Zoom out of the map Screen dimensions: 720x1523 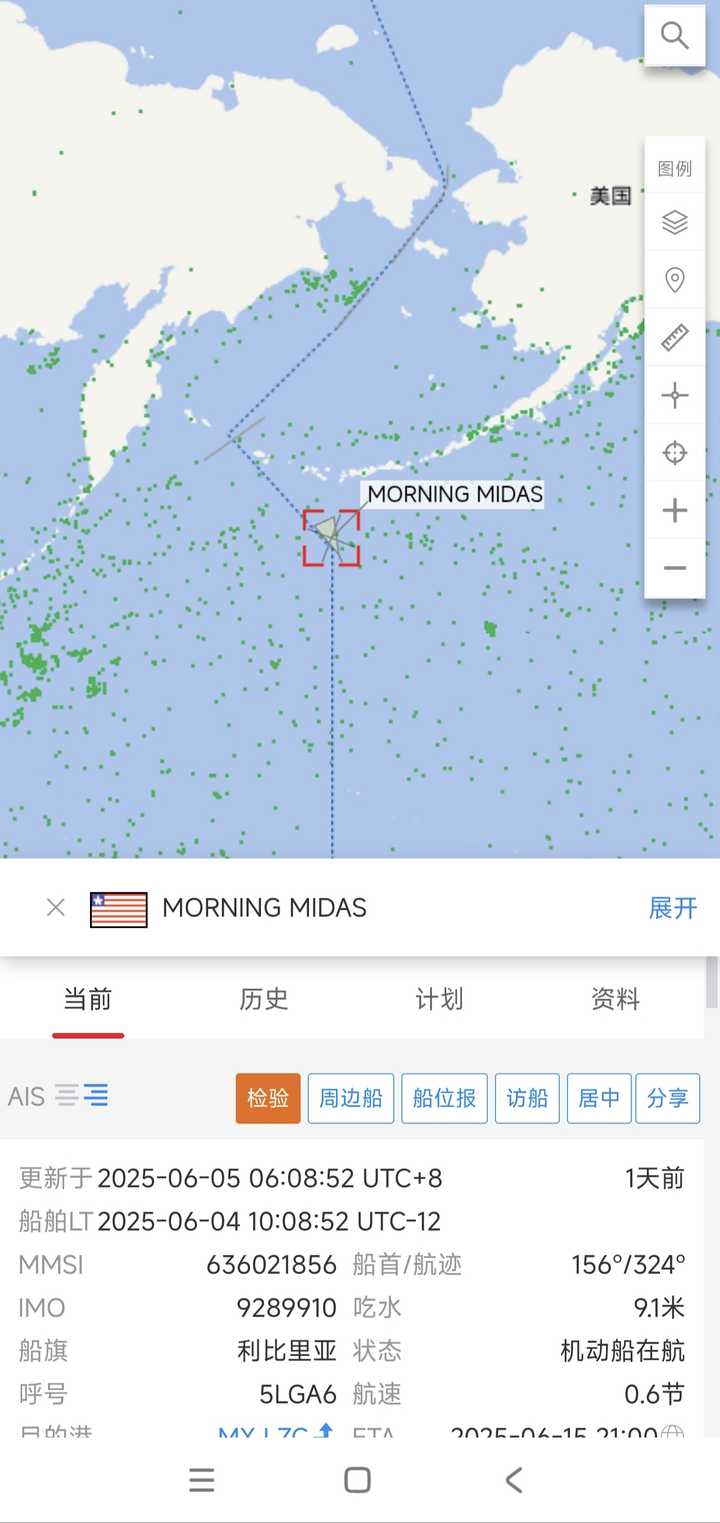[x=675, y=568]
